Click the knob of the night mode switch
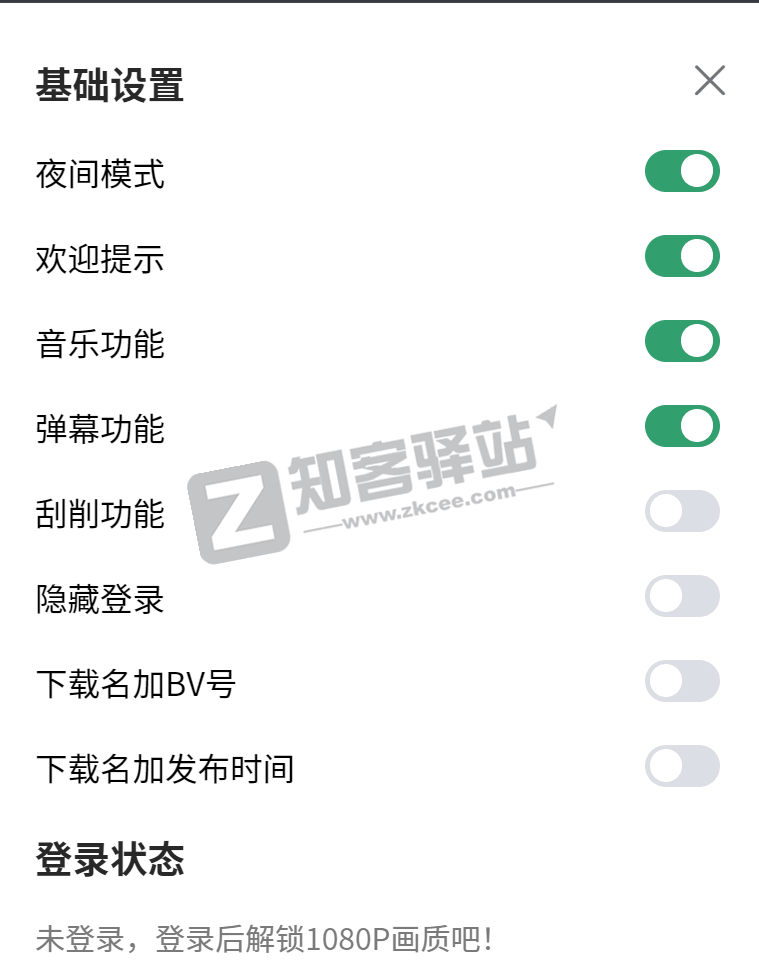Viewport: 759px width, 970px height. point(696,170)
